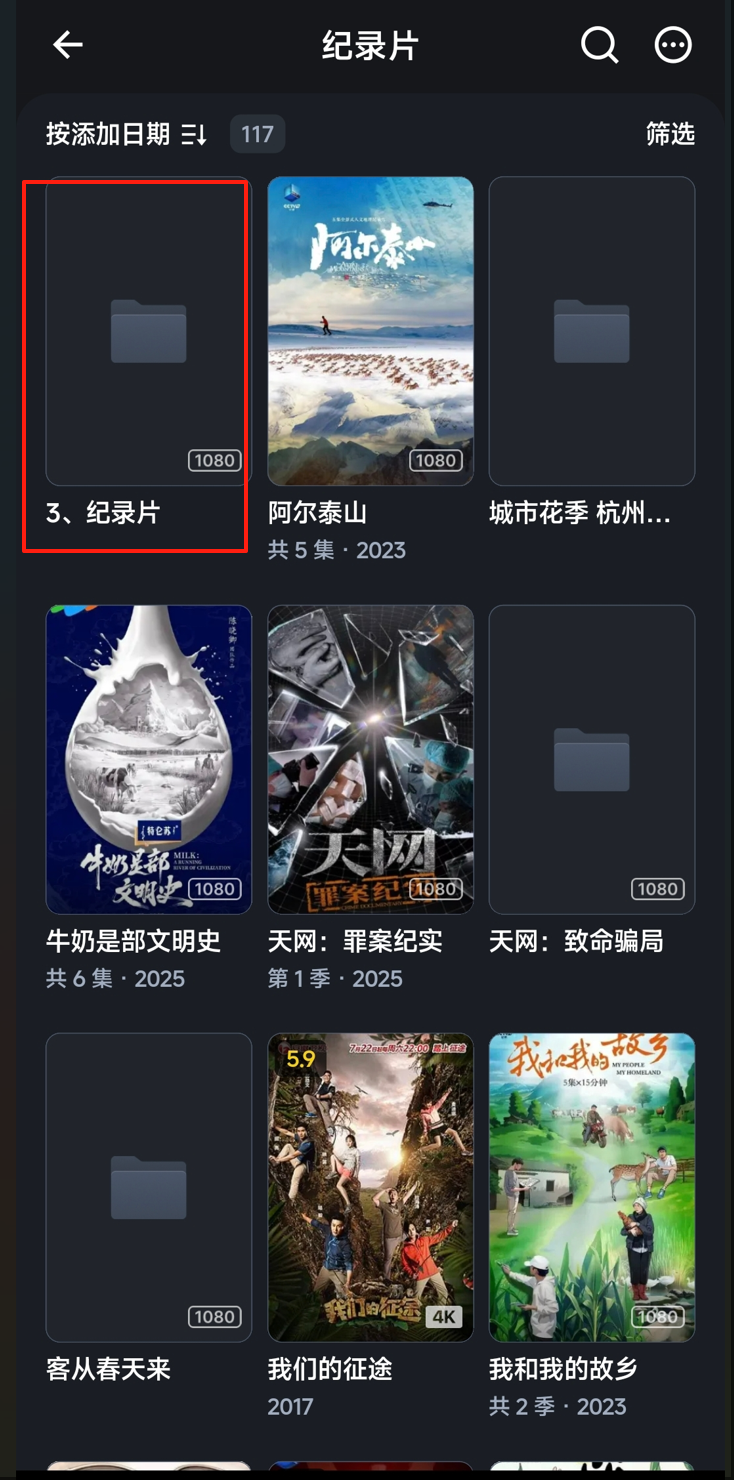Open 牛奶是部文明史 series
This screenshot has width=734, height=1480.
click(x=148, y=760)
